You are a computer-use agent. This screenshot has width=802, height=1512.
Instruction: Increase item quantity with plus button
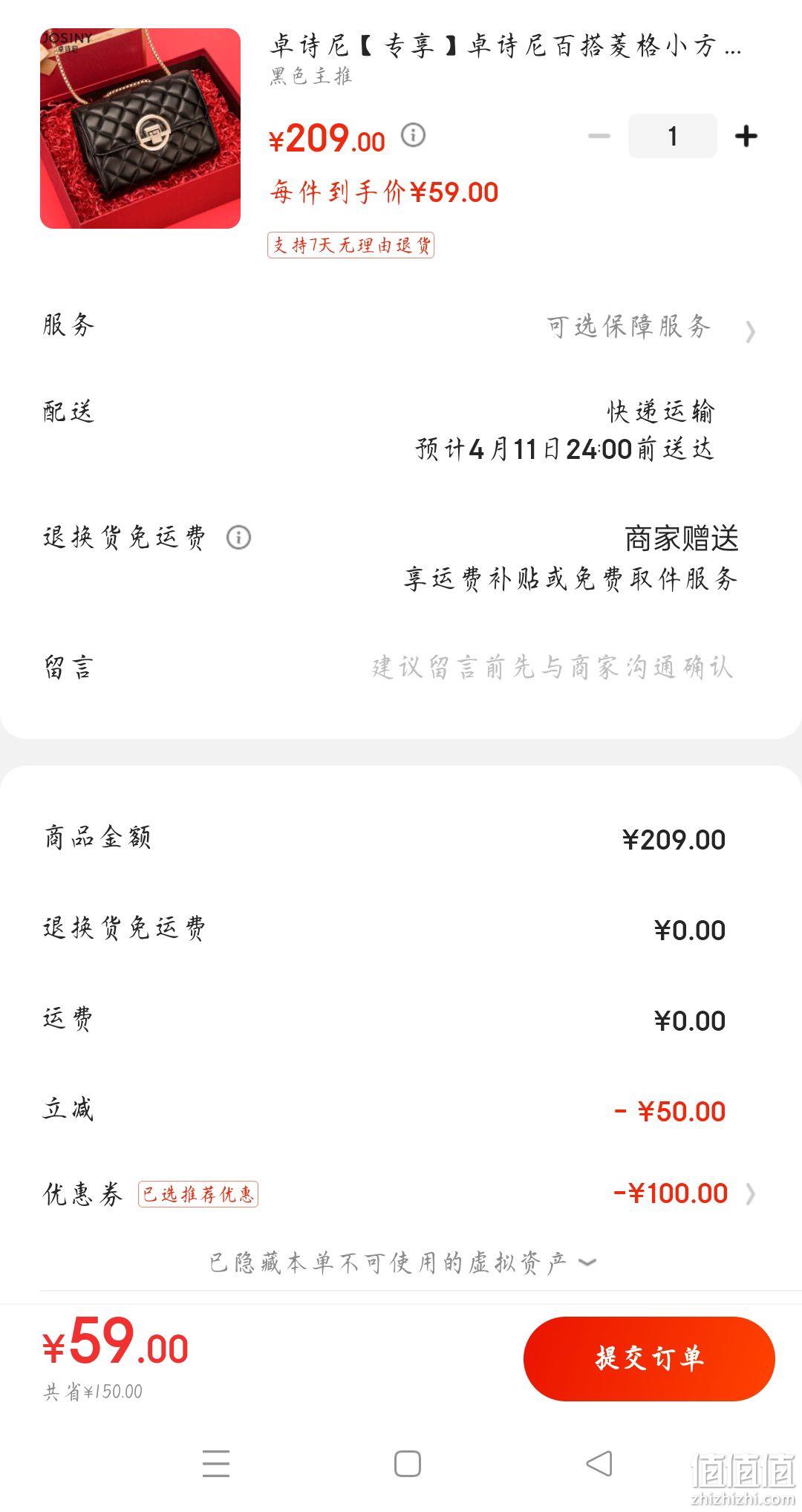(x=746, y=136)
